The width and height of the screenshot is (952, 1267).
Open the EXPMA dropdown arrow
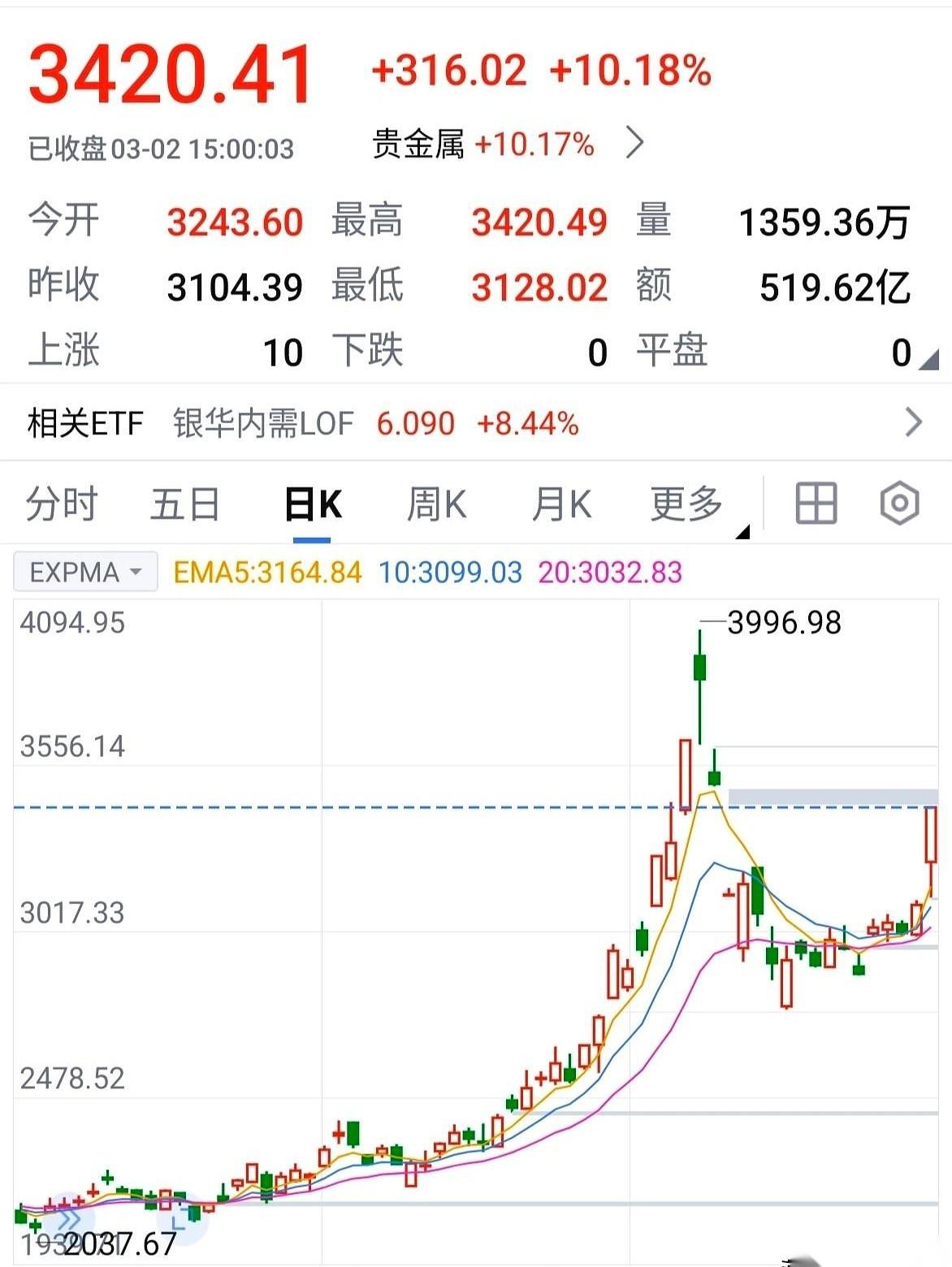tap(135, 573)
